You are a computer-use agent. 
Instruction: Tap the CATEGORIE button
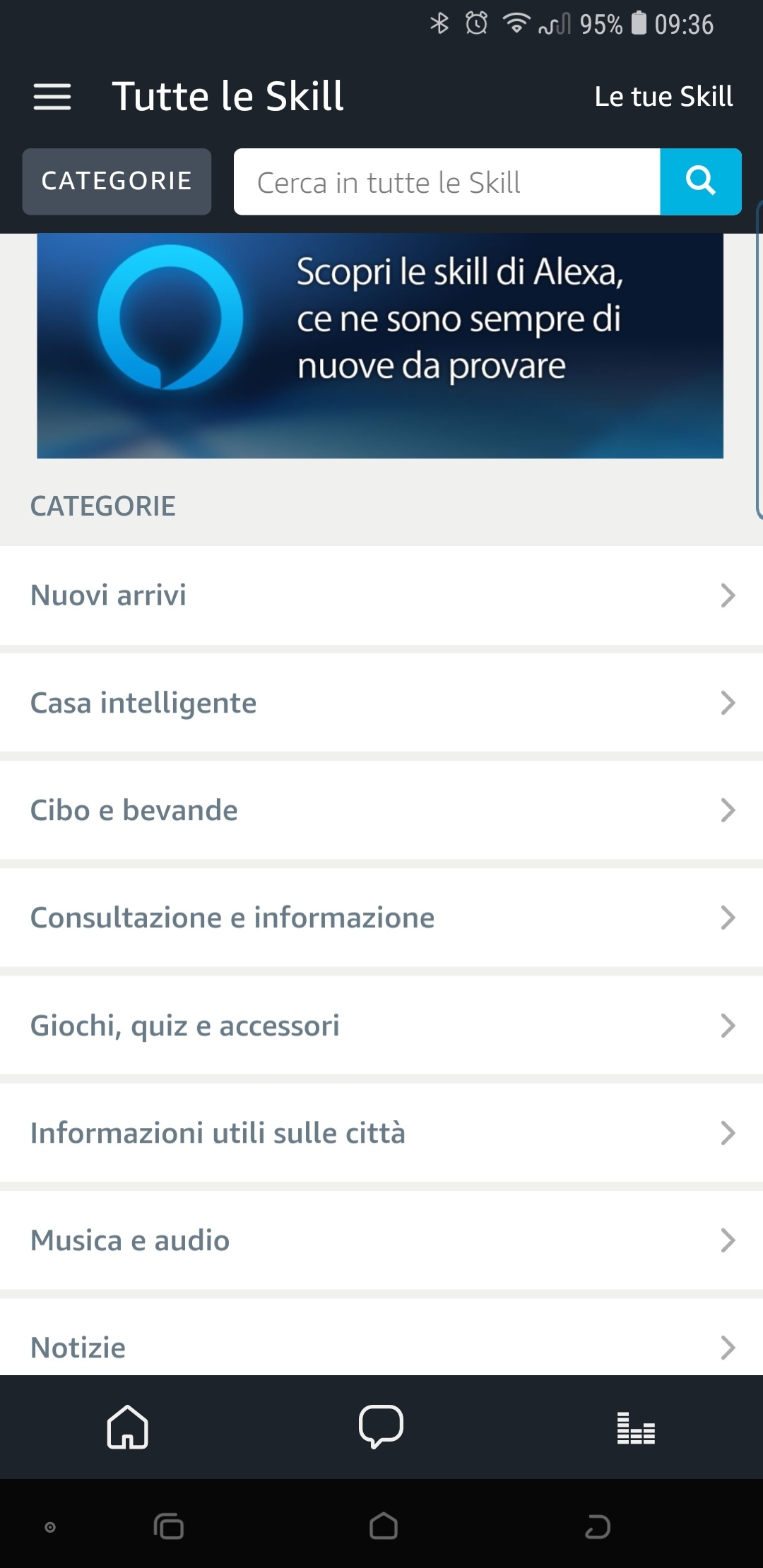pyautogui.click(x=117, y=182)
